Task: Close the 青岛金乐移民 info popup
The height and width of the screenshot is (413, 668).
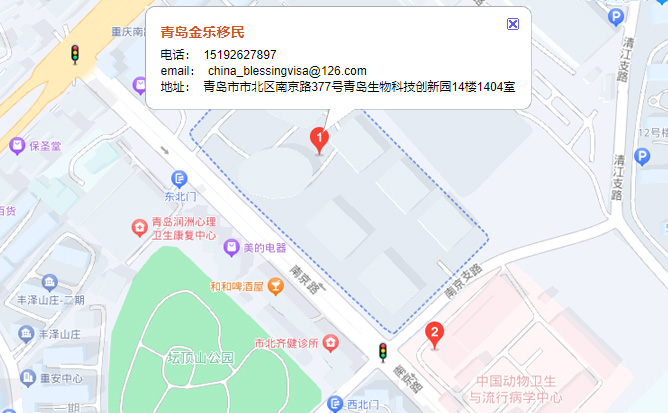Action: [x=513, y=24]
